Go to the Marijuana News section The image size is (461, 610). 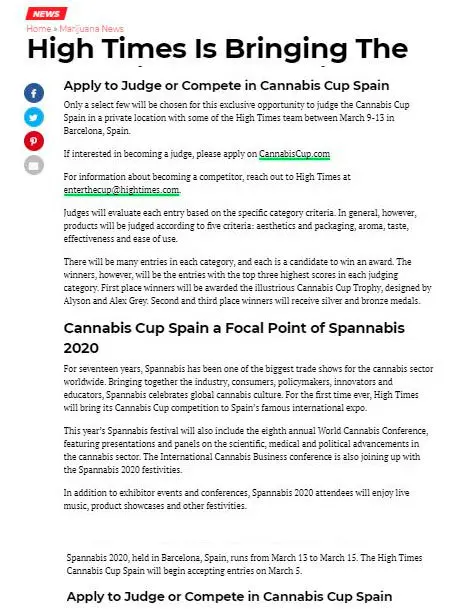pyautogui.click(x=91, y=29)
